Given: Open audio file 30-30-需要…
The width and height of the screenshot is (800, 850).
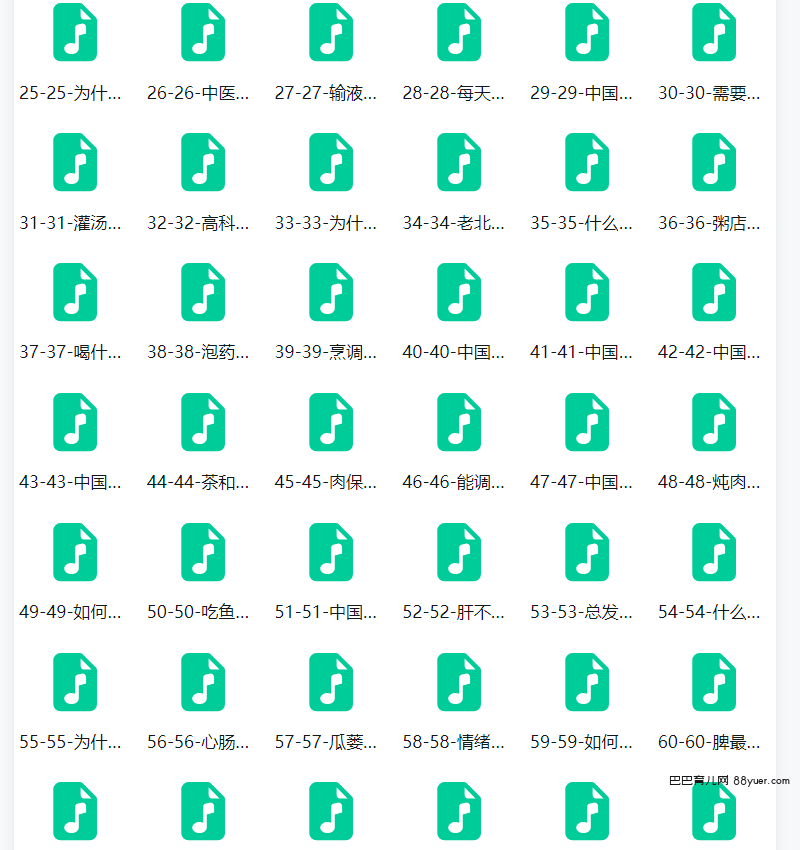Looking at the screenshot, I should [x=714, y=32].
